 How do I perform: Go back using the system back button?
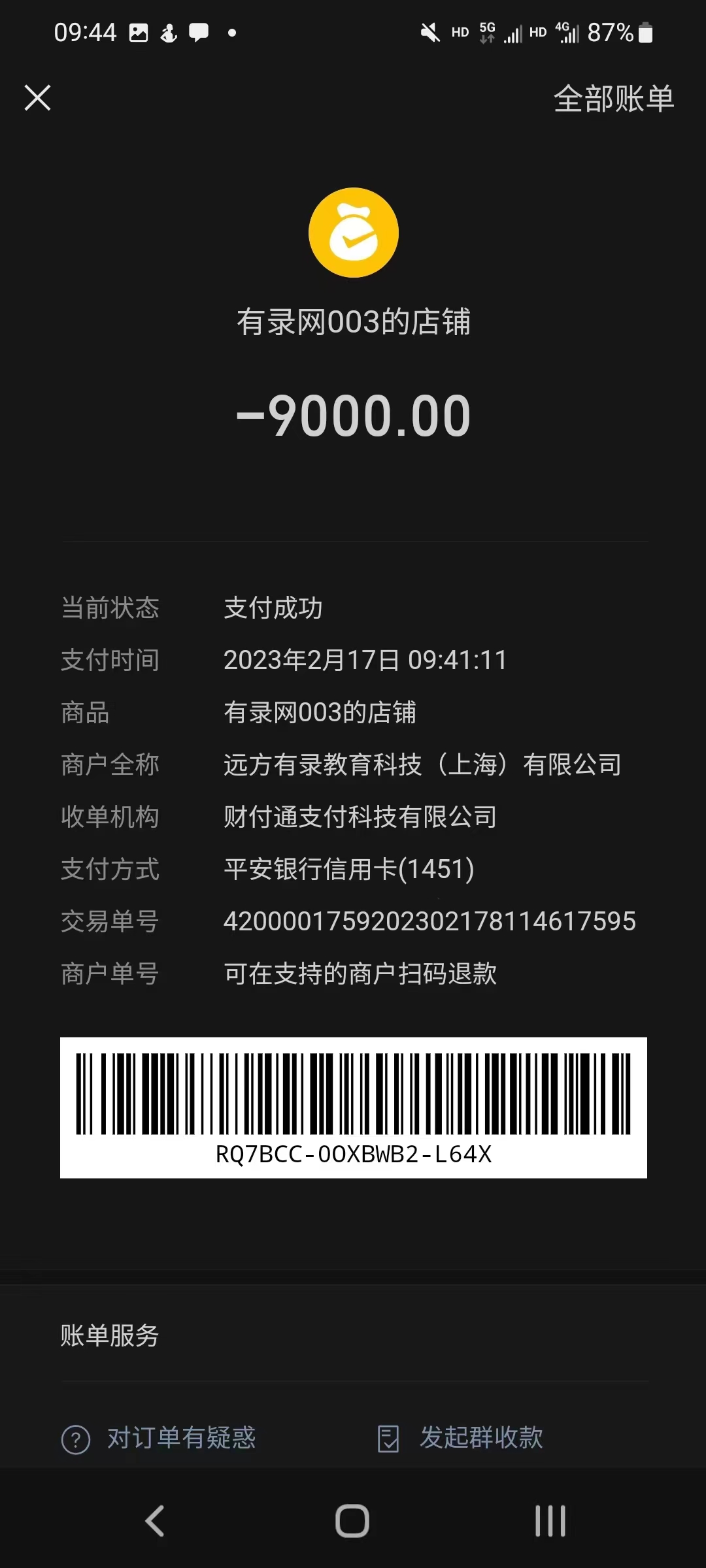pyautogui.click(x=154, y=1521)
